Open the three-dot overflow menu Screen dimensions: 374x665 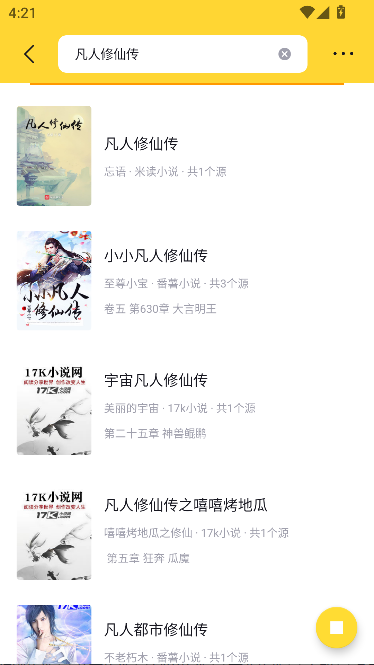click(343, 54)
